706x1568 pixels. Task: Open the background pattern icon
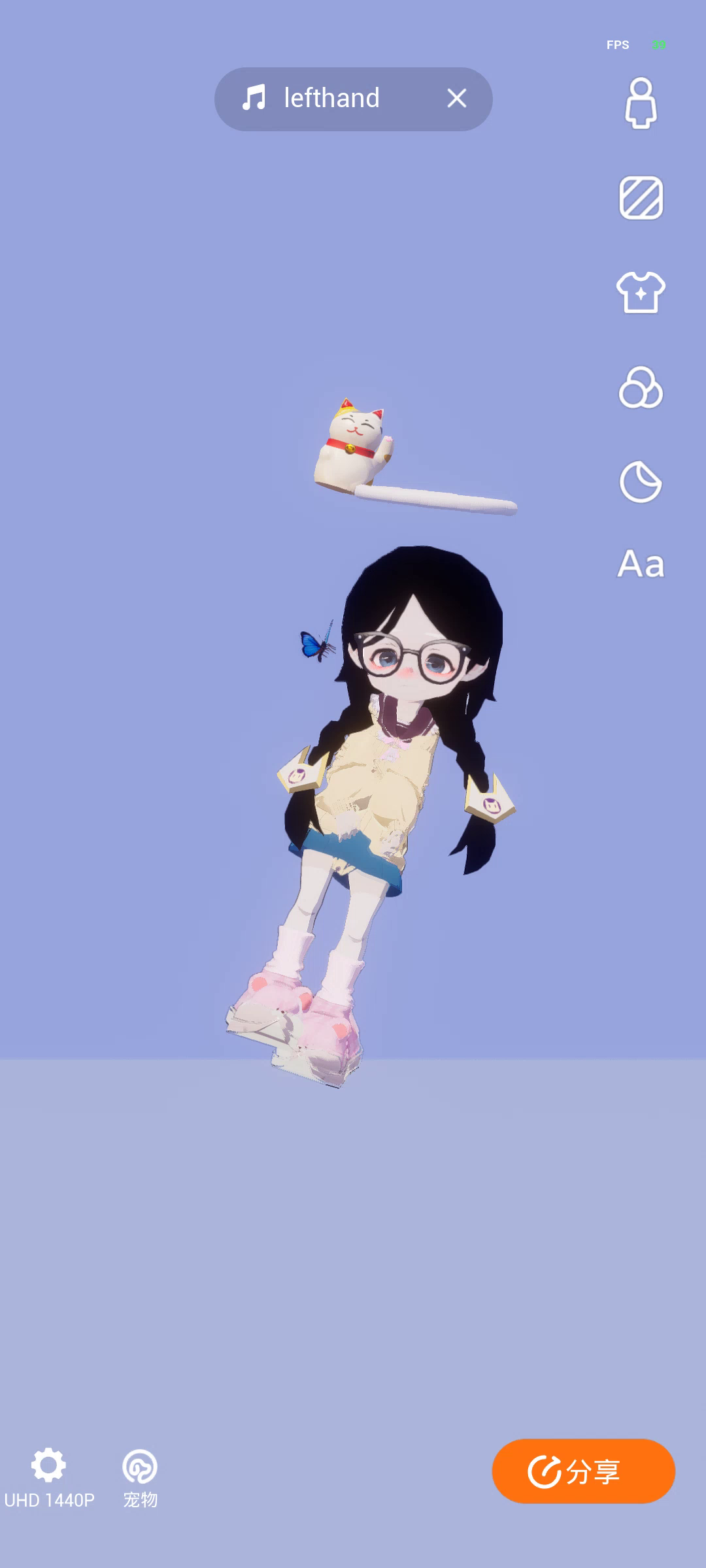[641, 198]
